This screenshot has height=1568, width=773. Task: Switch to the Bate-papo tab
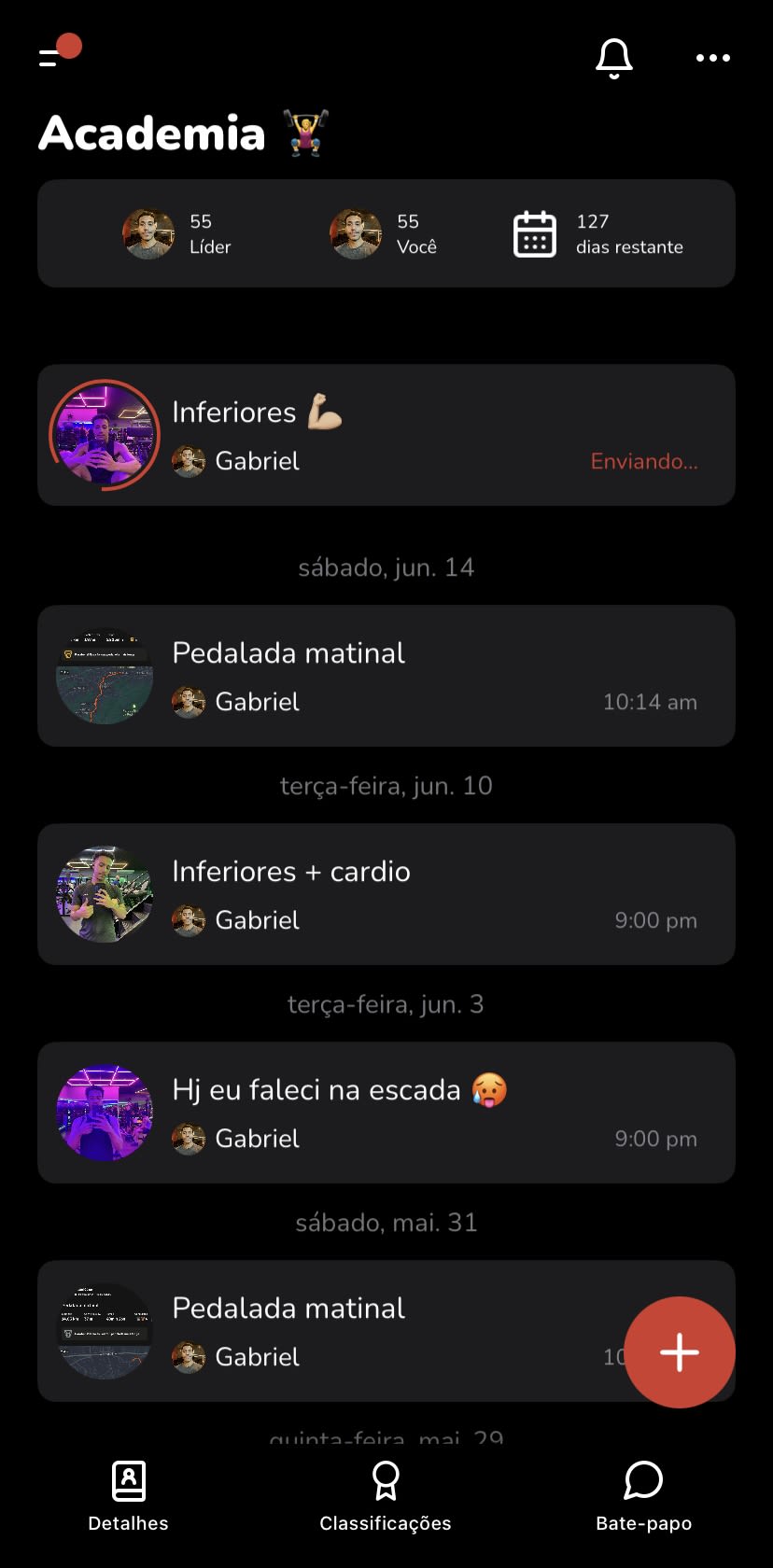point(644,1496)
